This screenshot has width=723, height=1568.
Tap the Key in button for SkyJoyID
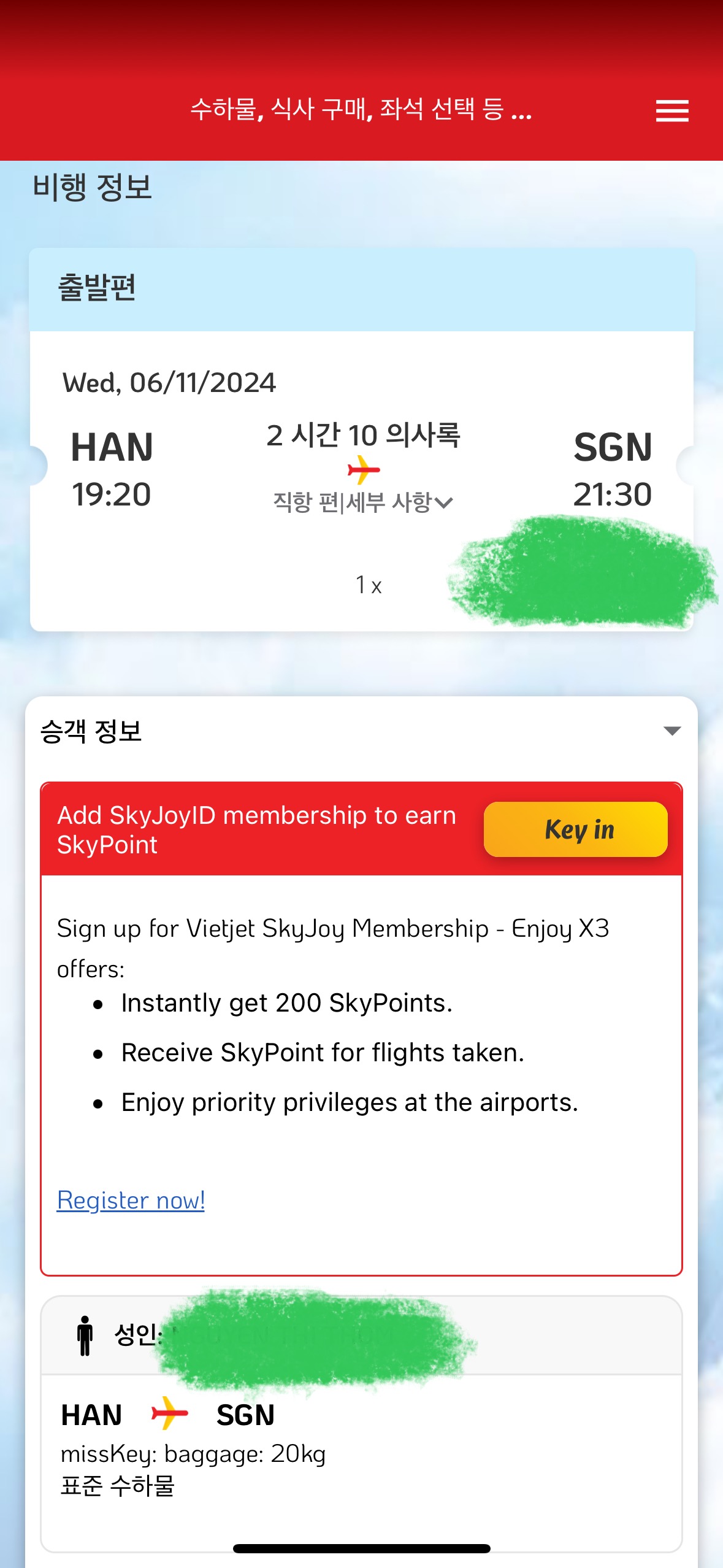tap(575, 829)
